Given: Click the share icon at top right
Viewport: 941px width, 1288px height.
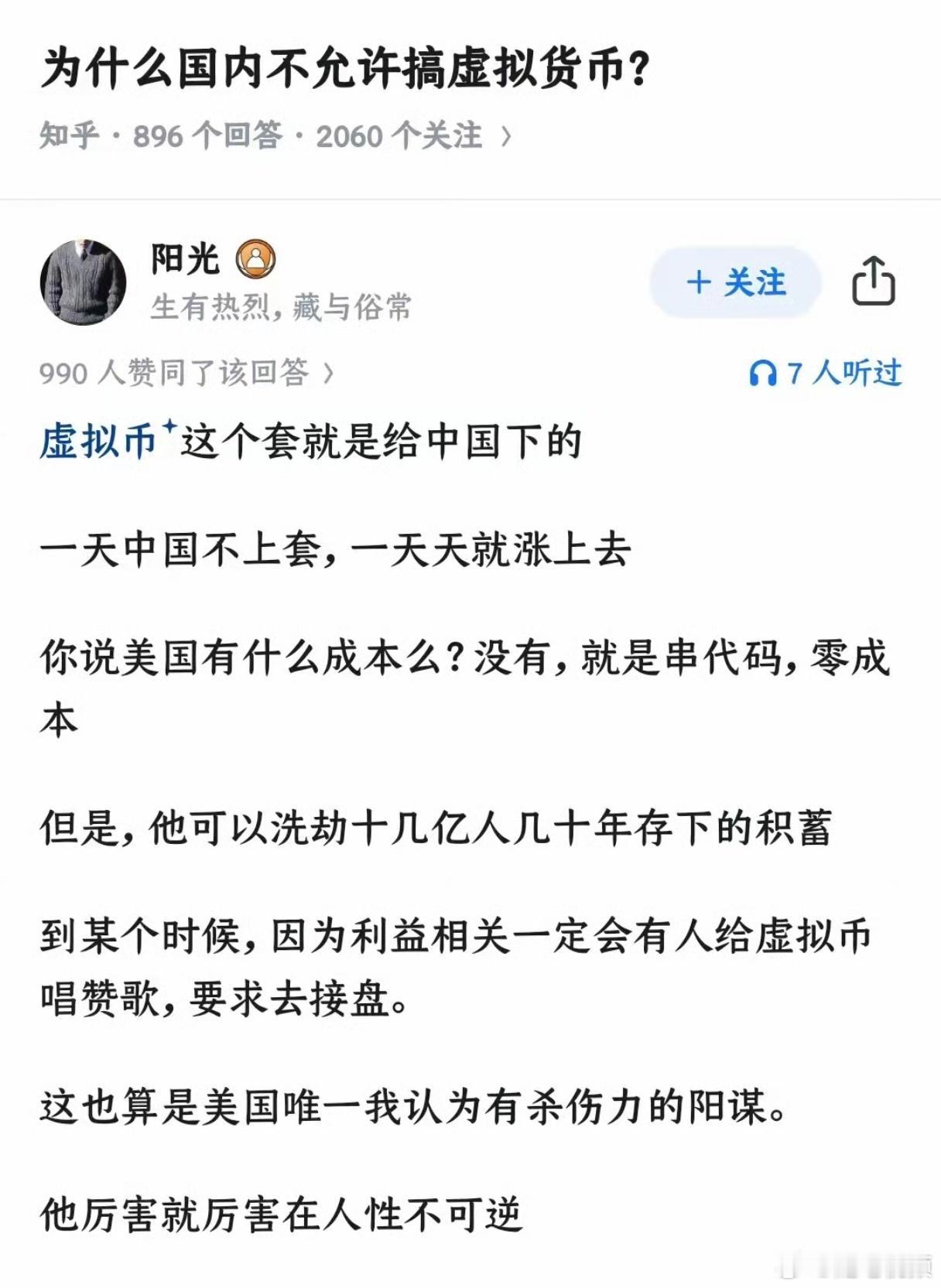Looking at the screenshot, I should pyautogui.click(x=874, y=283).
